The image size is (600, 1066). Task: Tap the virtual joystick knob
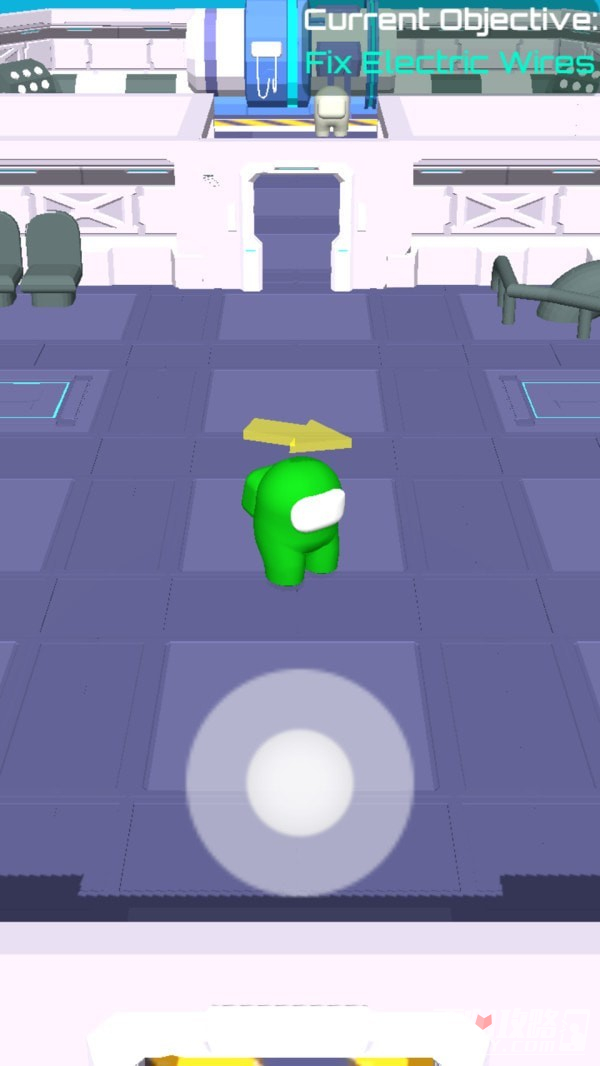click(300, 782)
